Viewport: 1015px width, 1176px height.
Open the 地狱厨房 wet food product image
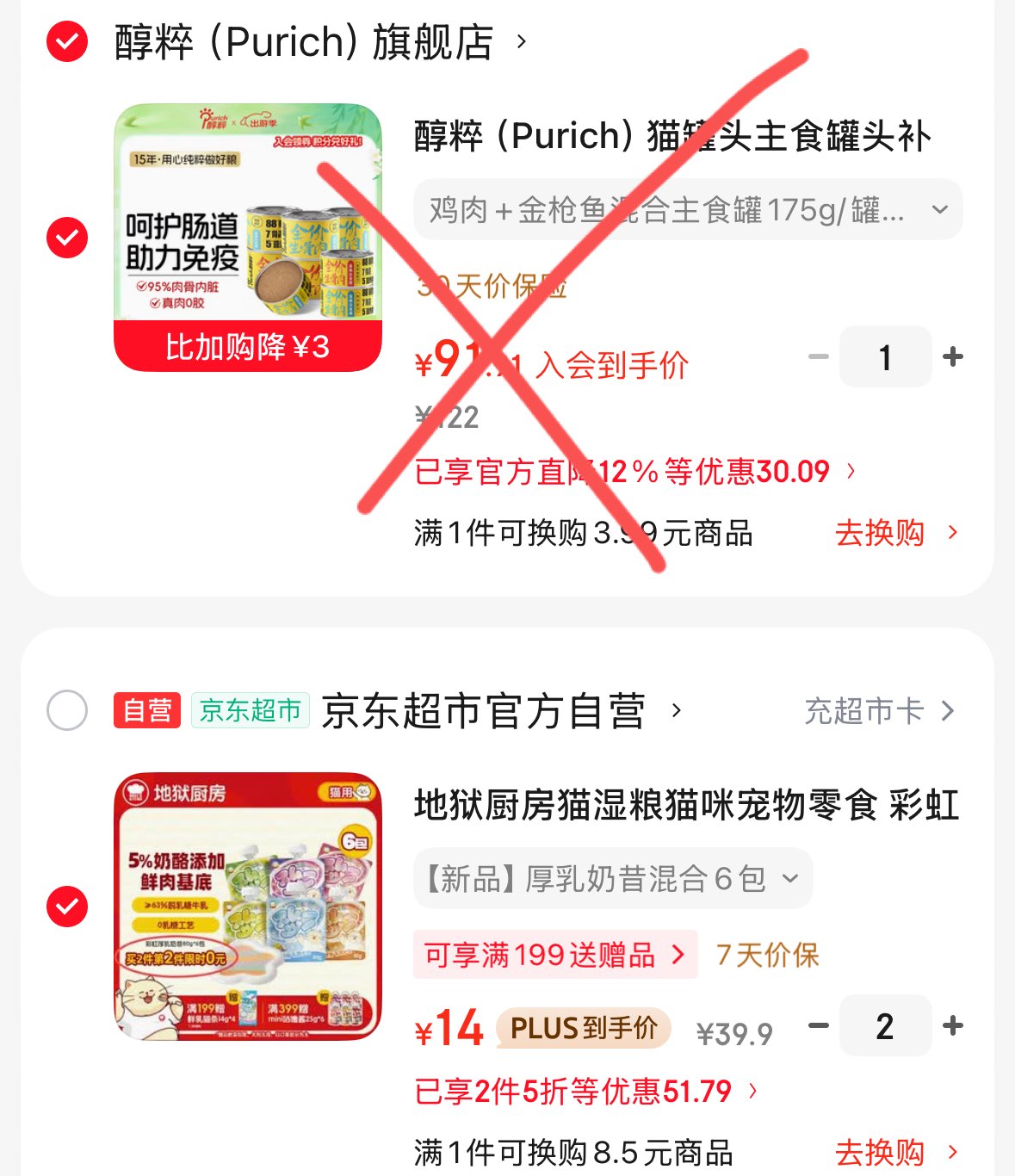tap(248, 907)
